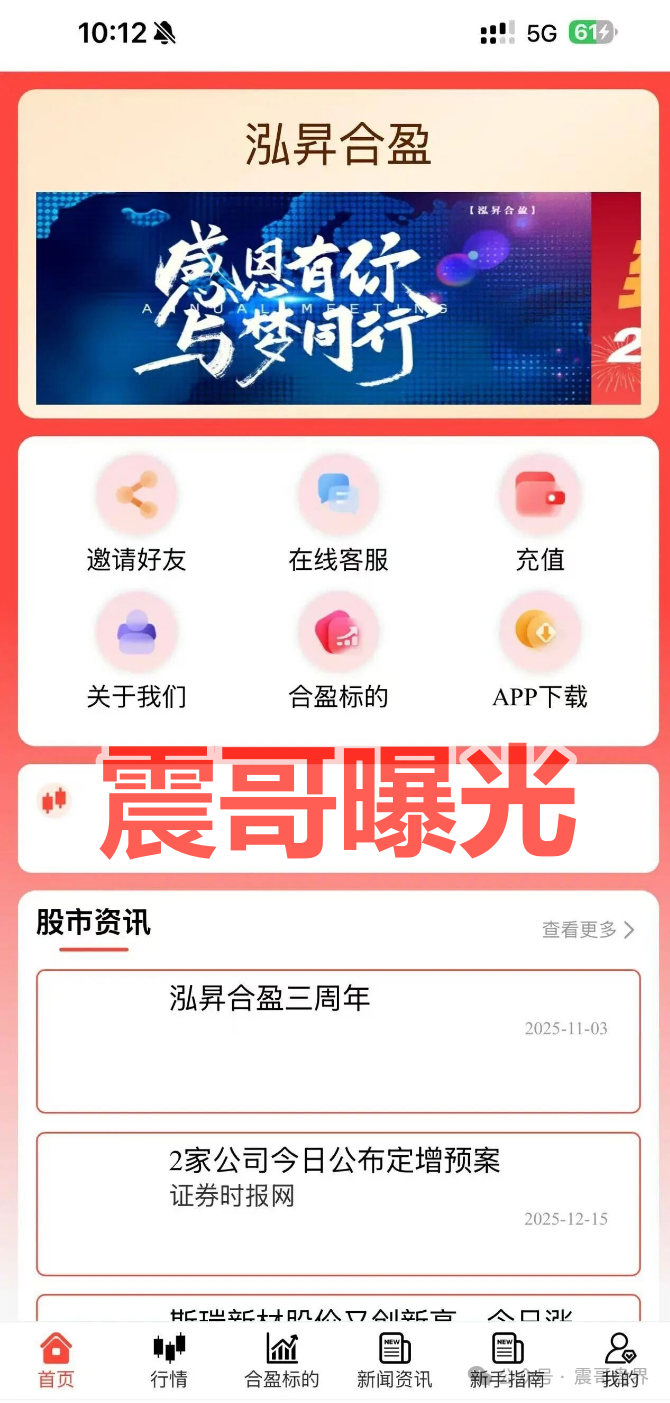The width and height of the screenshot is (670, 1403).
Task: Switch to the 行情 tab
Action: click(169, 1360)
